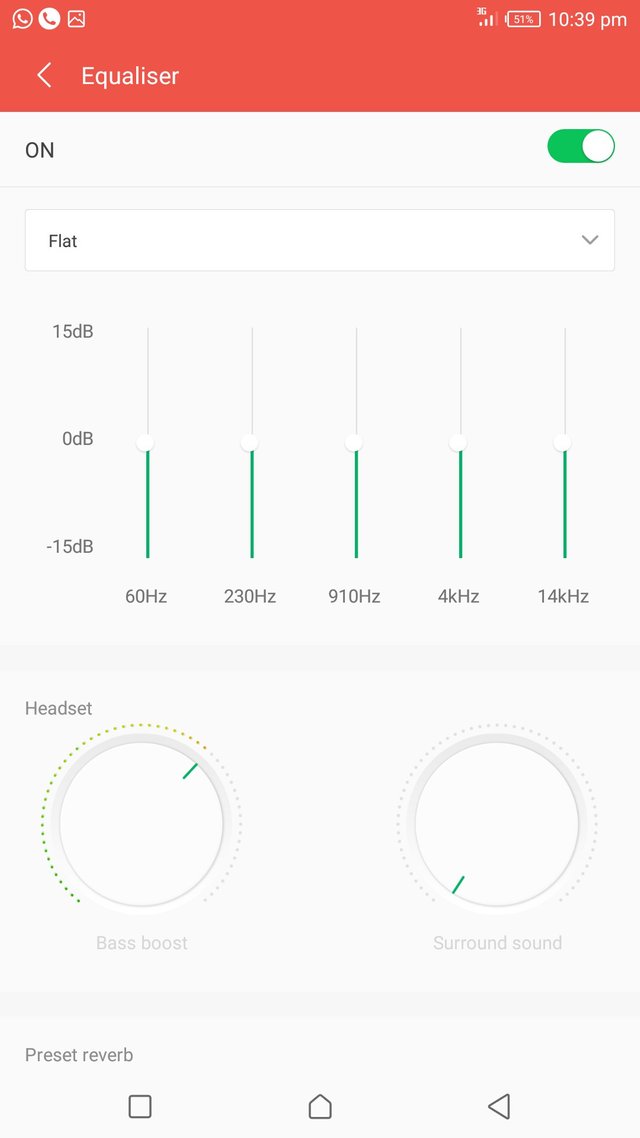Go to the home screen

point(320,1106)
